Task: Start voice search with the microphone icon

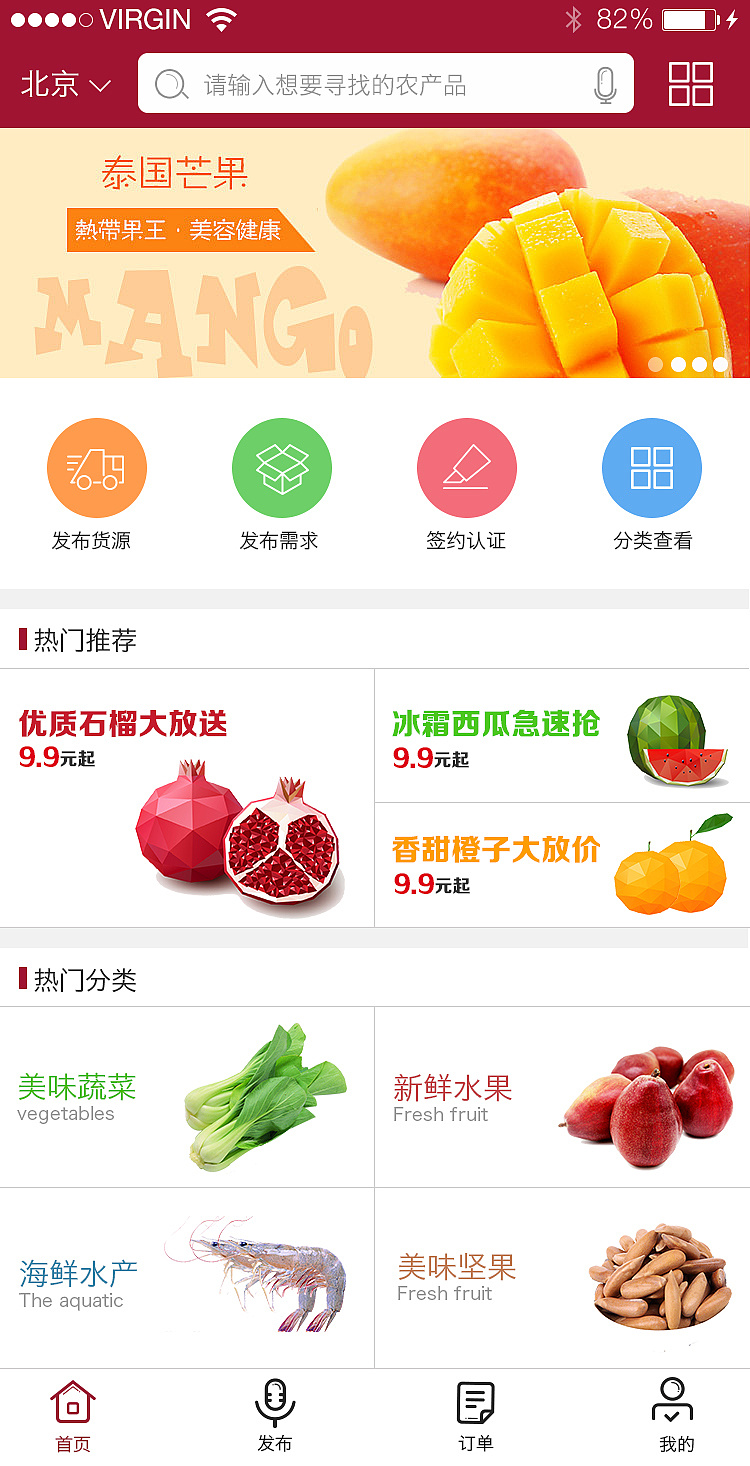Action: (x=604, y=85)
